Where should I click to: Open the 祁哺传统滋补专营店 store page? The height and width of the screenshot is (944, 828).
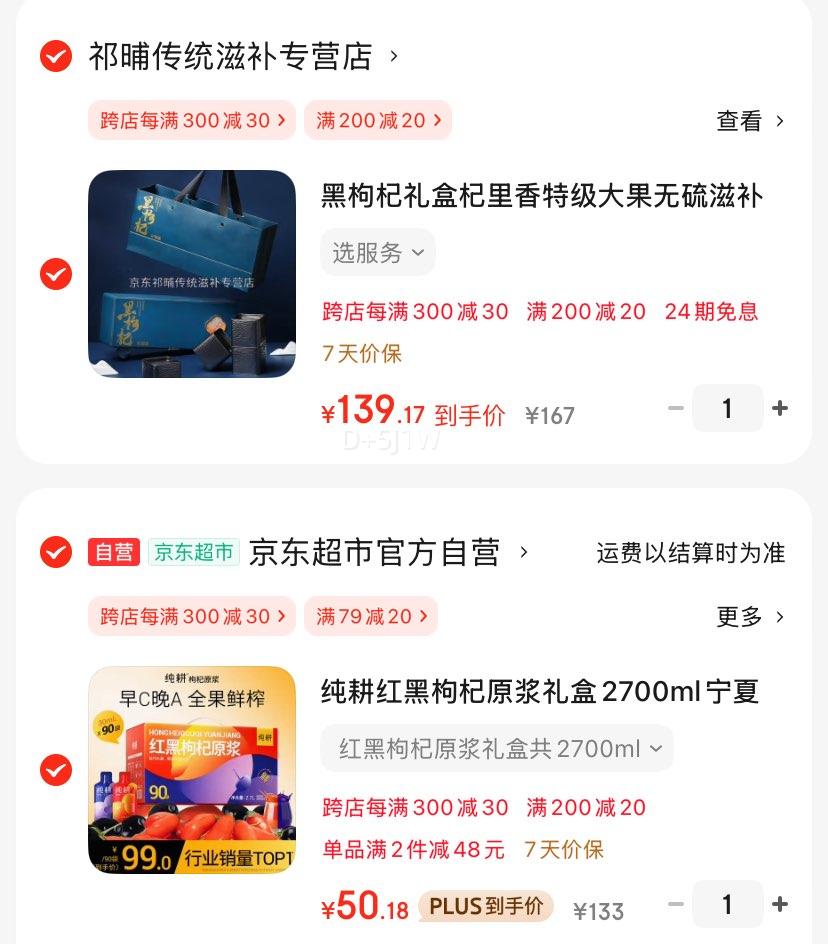[x=230, y=56]
